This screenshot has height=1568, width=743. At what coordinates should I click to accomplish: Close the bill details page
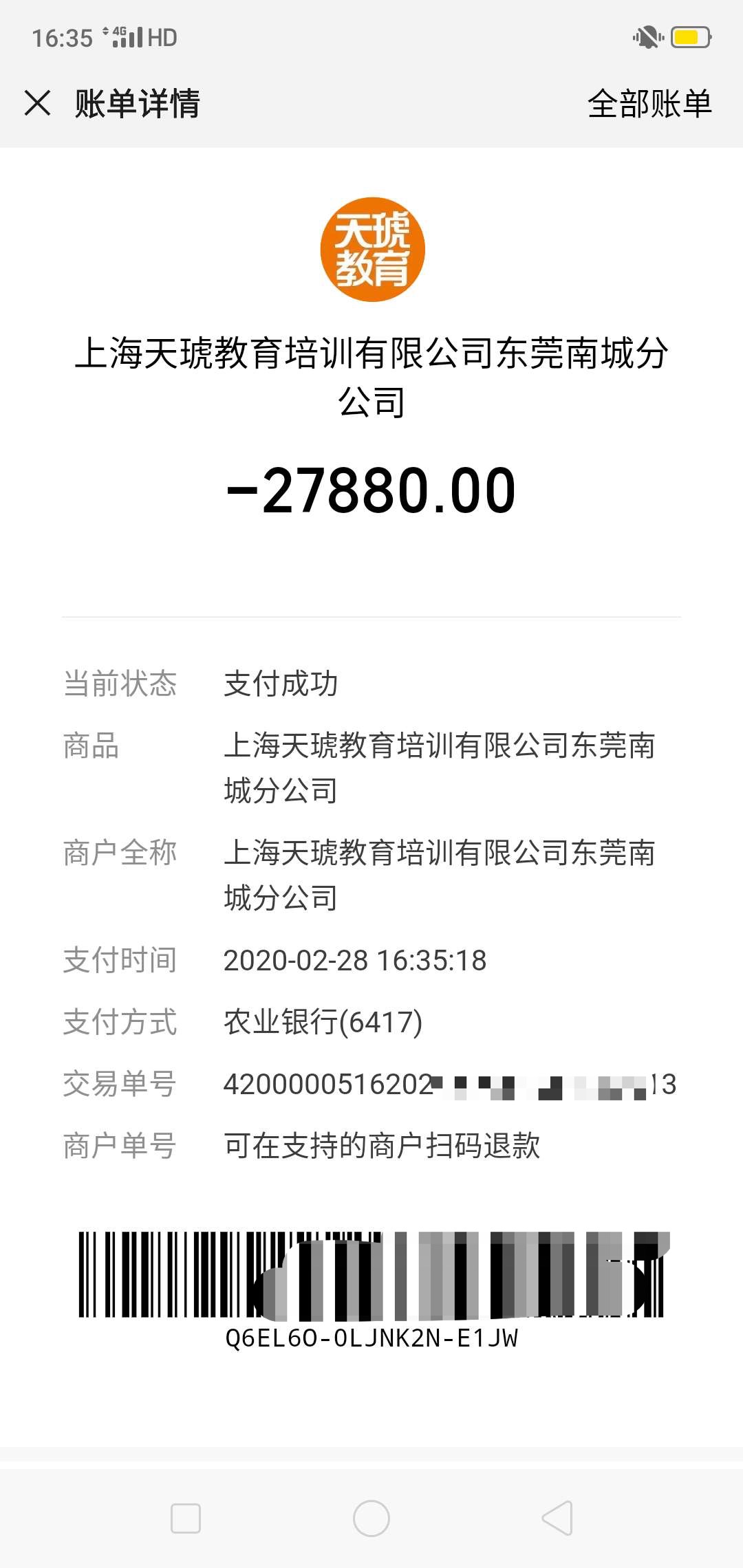coord(37,103)
